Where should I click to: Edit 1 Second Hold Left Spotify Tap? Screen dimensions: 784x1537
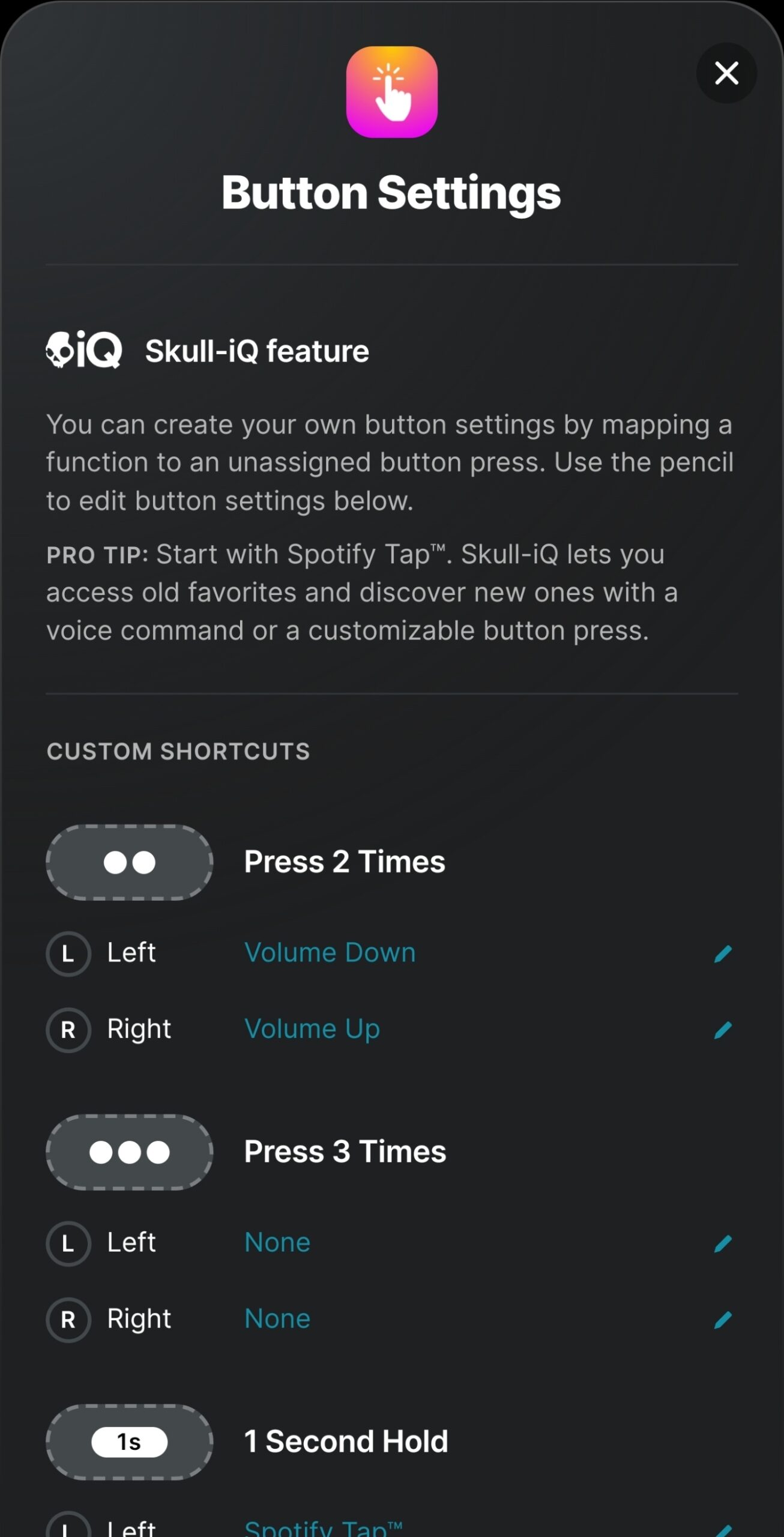(723, 1530)
